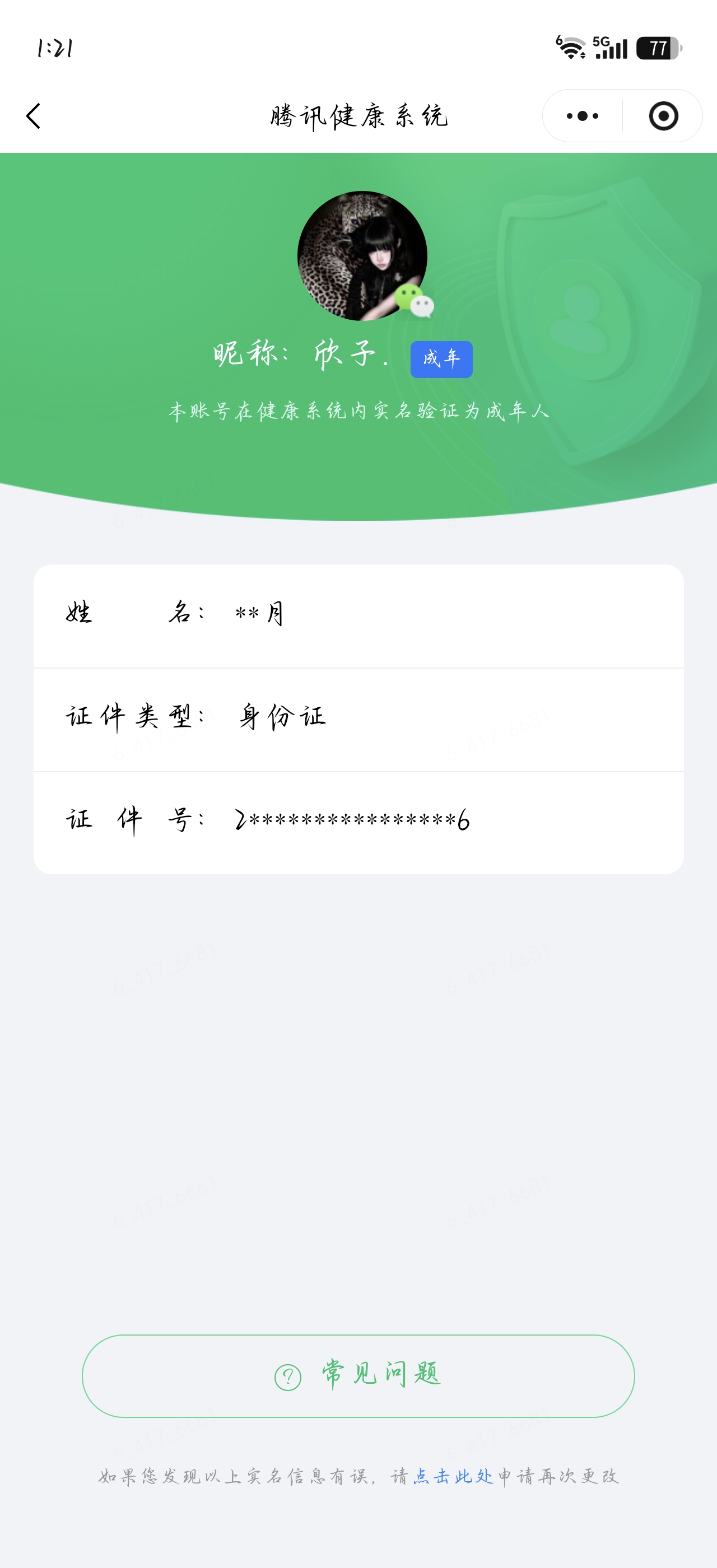Go back using the top-left arrow

(x=34, y=116)
